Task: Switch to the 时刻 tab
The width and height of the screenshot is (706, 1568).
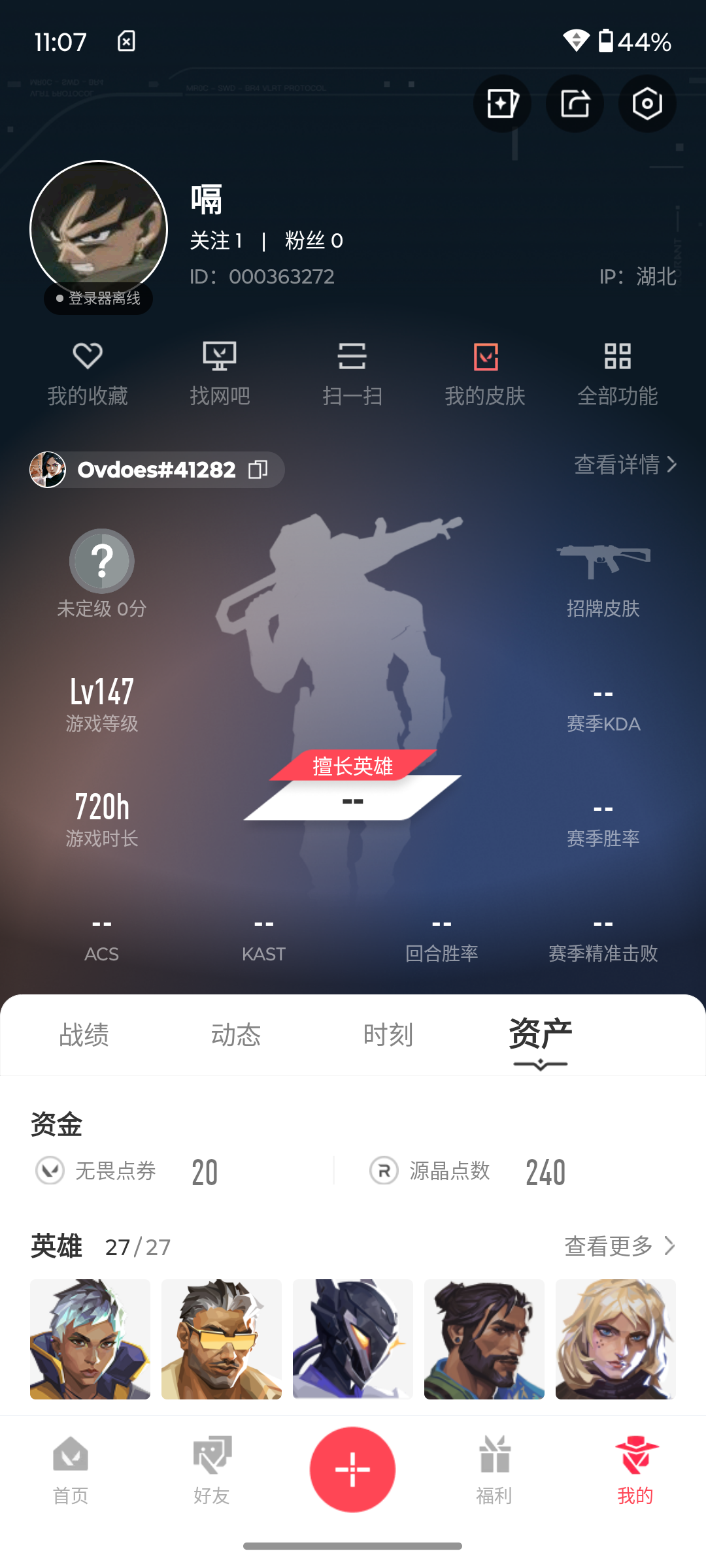Action: click(x=388, y=1035)
